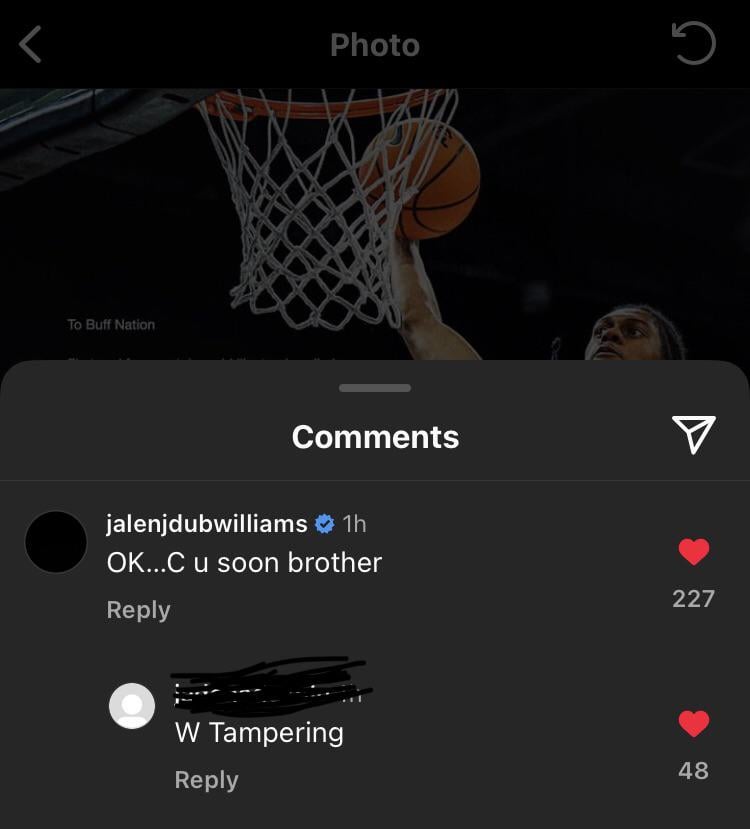Viewport: 750px width, 829px height.
Task: Tap jalenjdubwilliams' profile picture
Action: click(x=55, y=542)
